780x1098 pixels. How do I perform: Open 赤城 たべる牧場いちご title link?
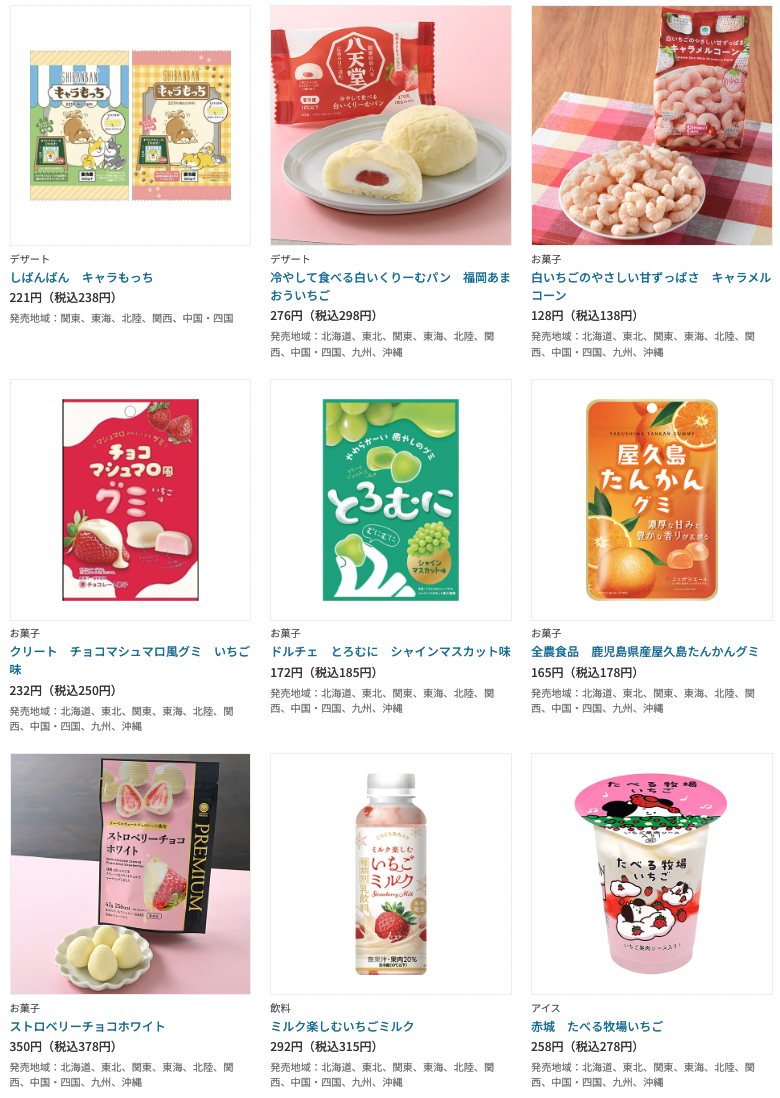596,1026
